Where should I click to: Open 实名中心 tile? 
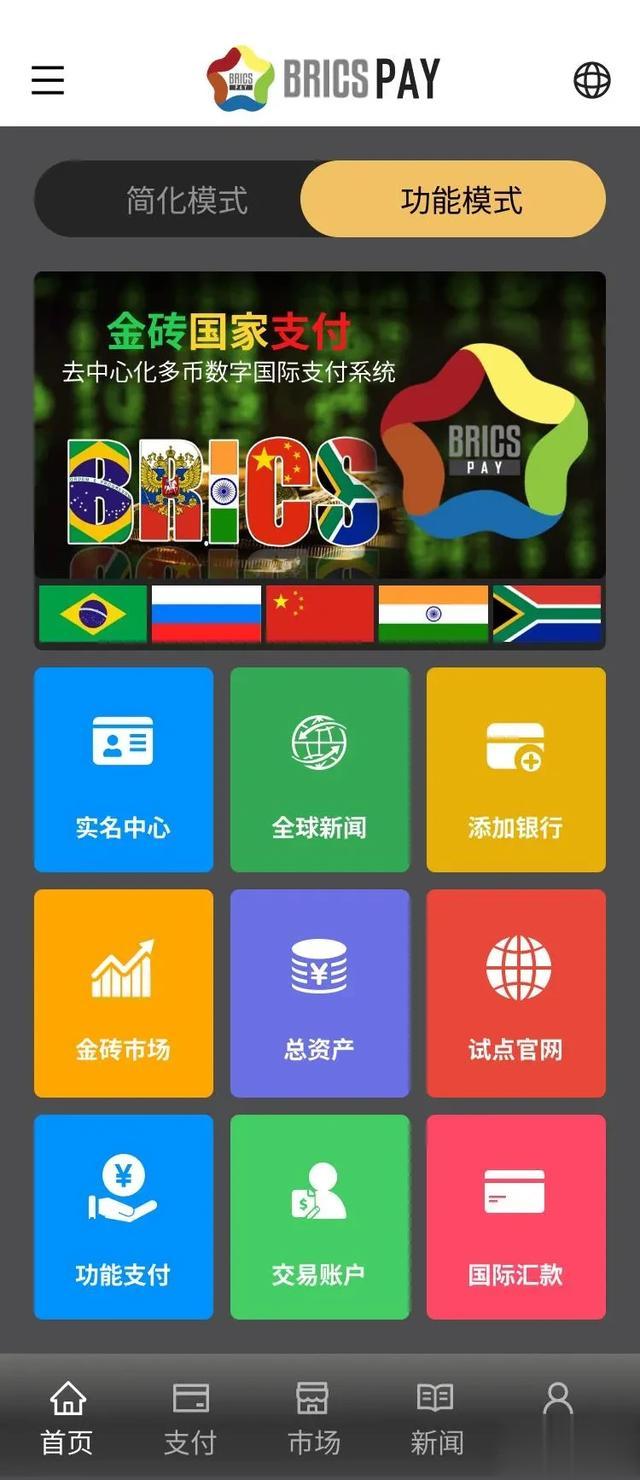[123, 770]
